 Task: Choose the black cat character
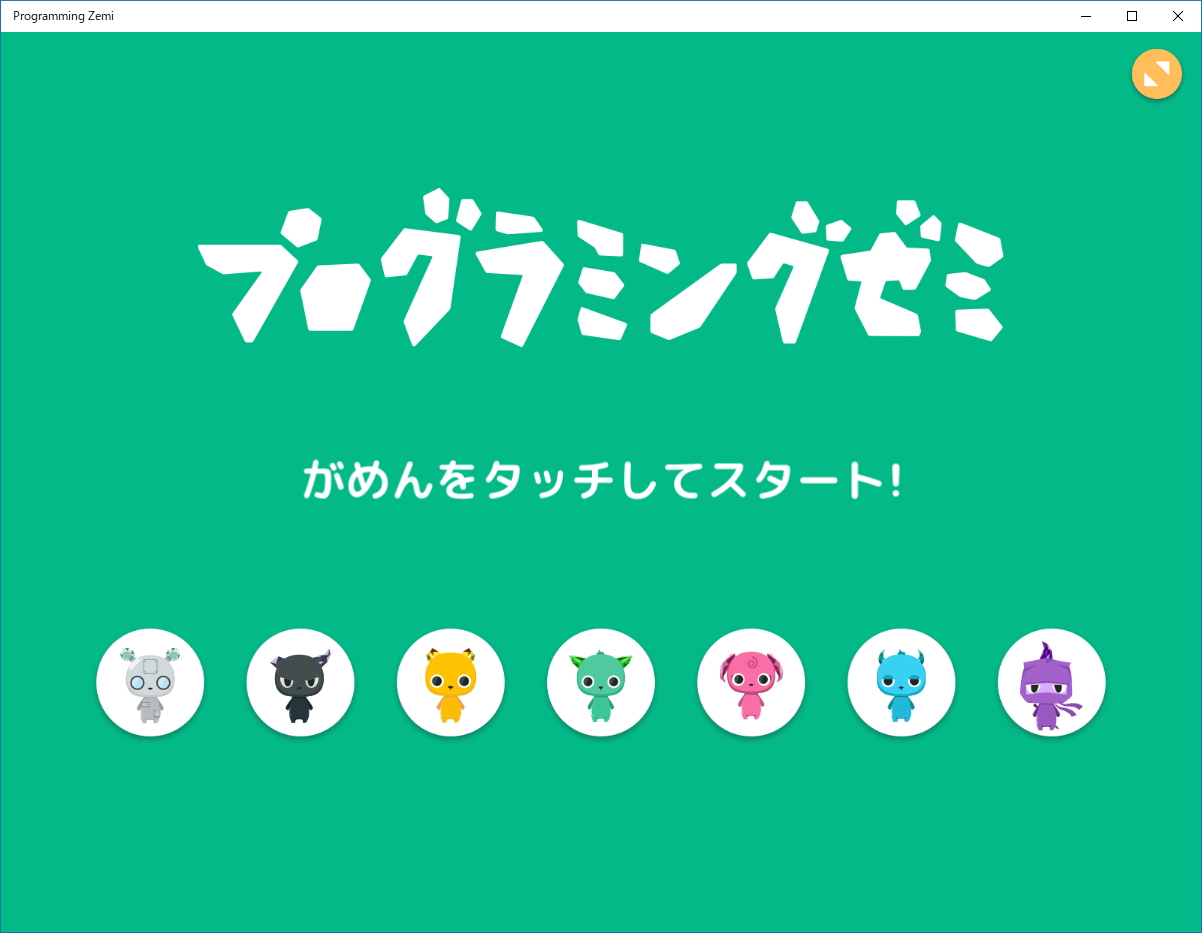tap(300, 683)
